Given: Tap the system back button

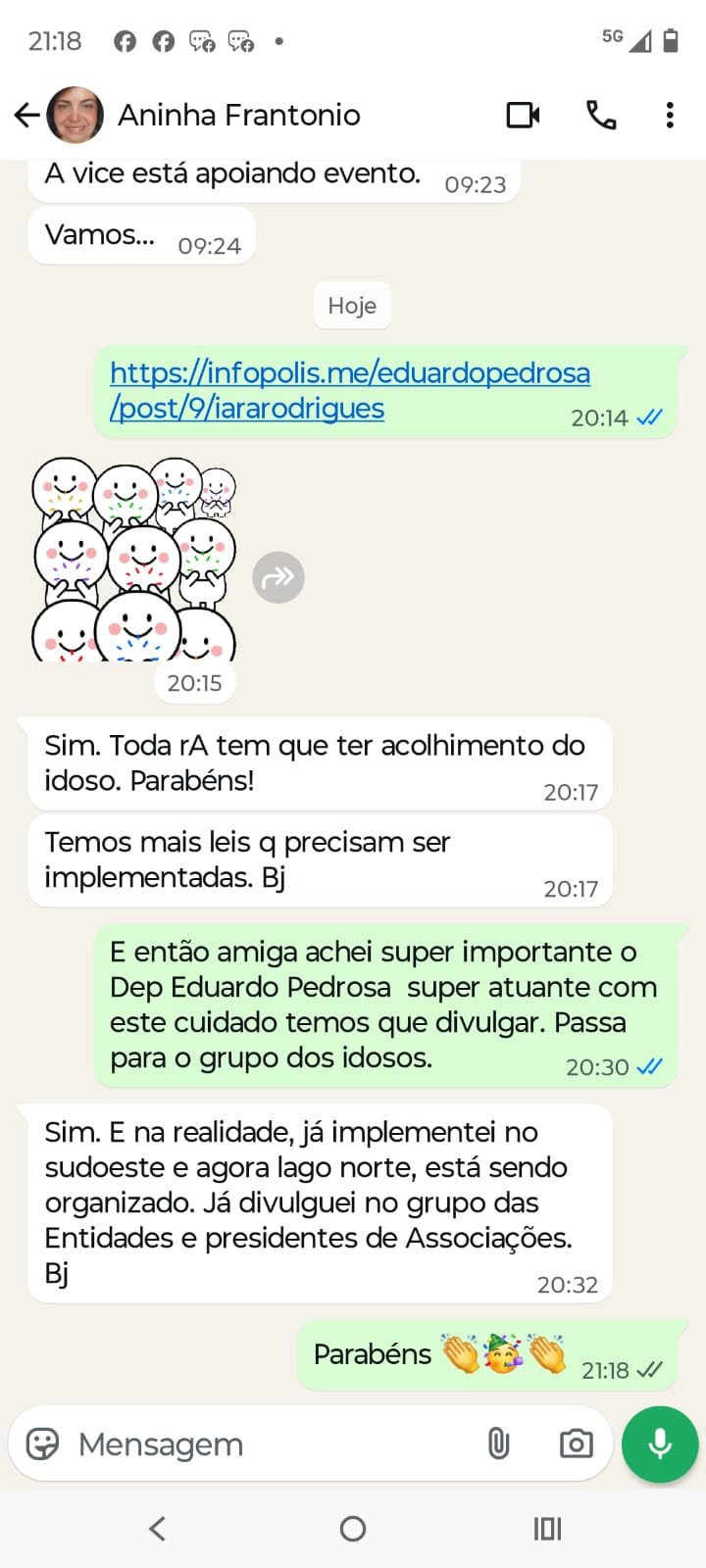Looking at the screenshot, I should (x=157, y=1528).
